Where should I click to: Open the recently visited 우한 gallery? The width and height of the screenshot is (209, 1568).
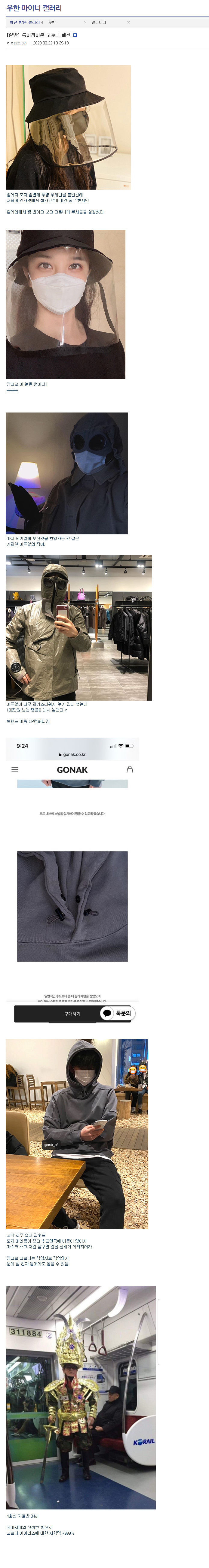52,23
